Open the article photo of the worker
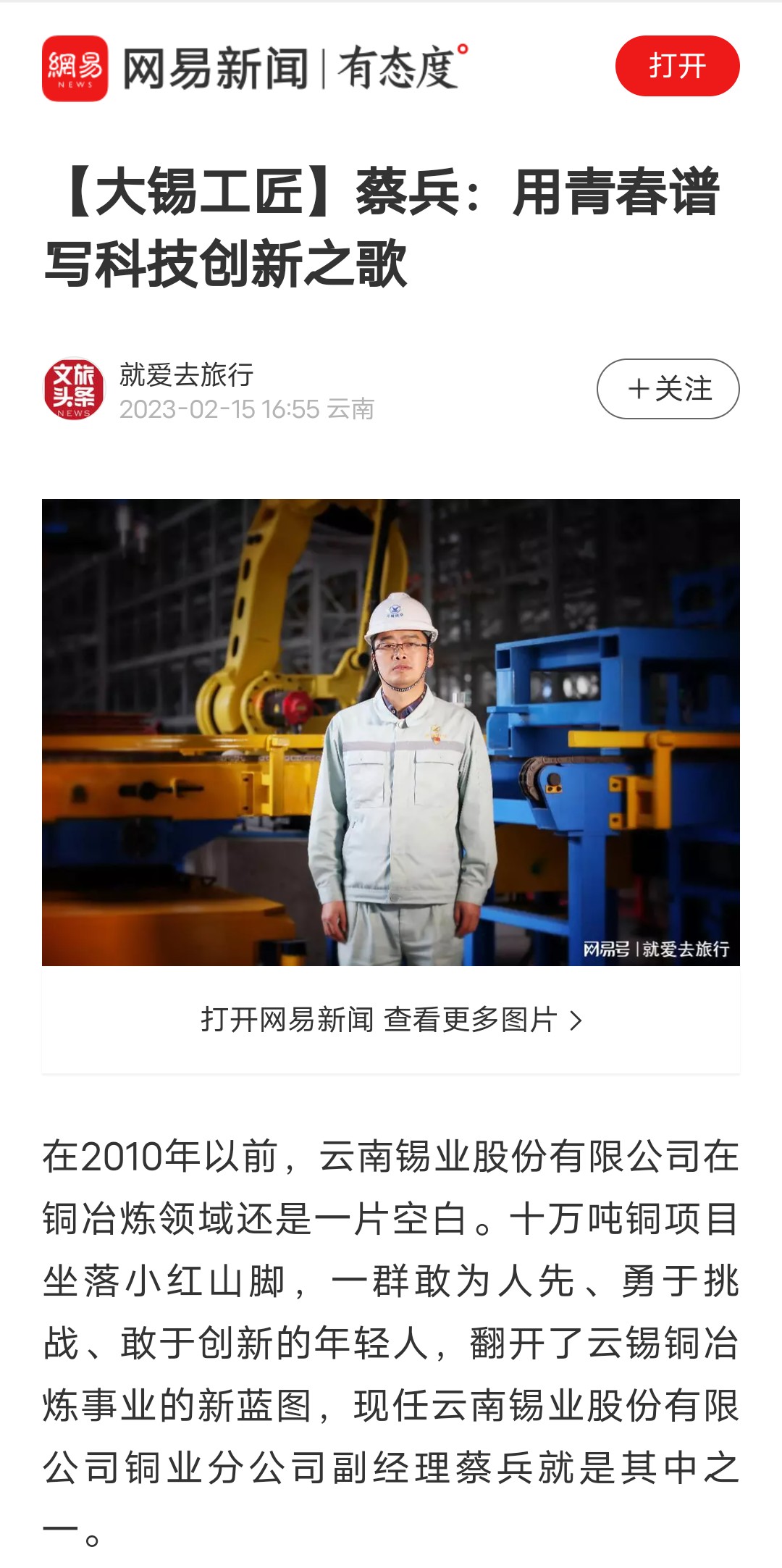Screen dimensions: 782x1568 (391, 731)
